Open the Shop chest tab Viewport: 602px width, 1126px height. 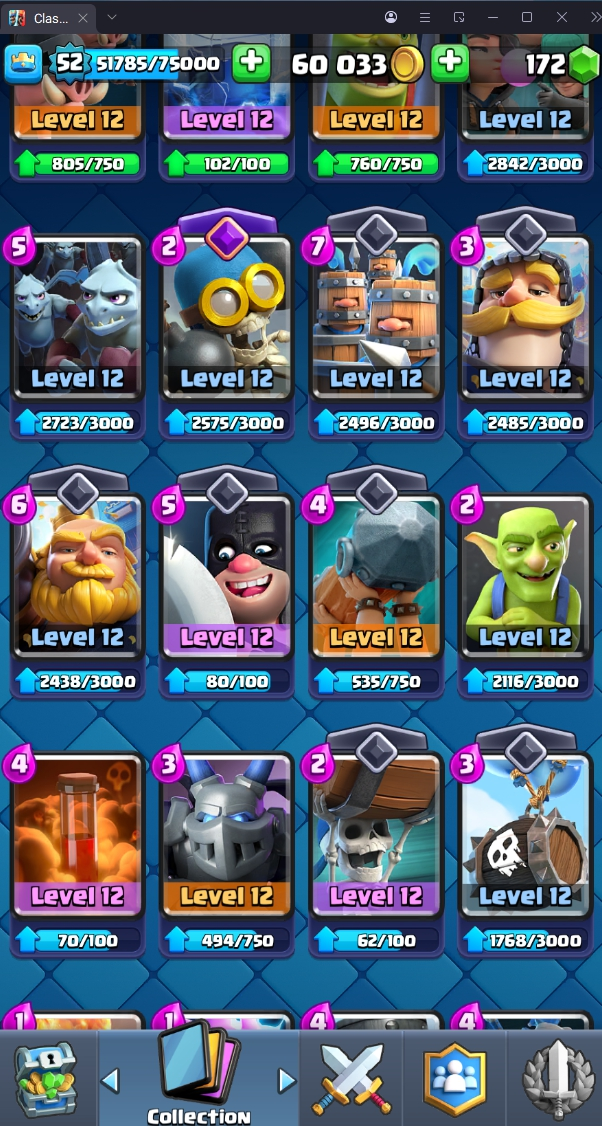pos(45,1080)
